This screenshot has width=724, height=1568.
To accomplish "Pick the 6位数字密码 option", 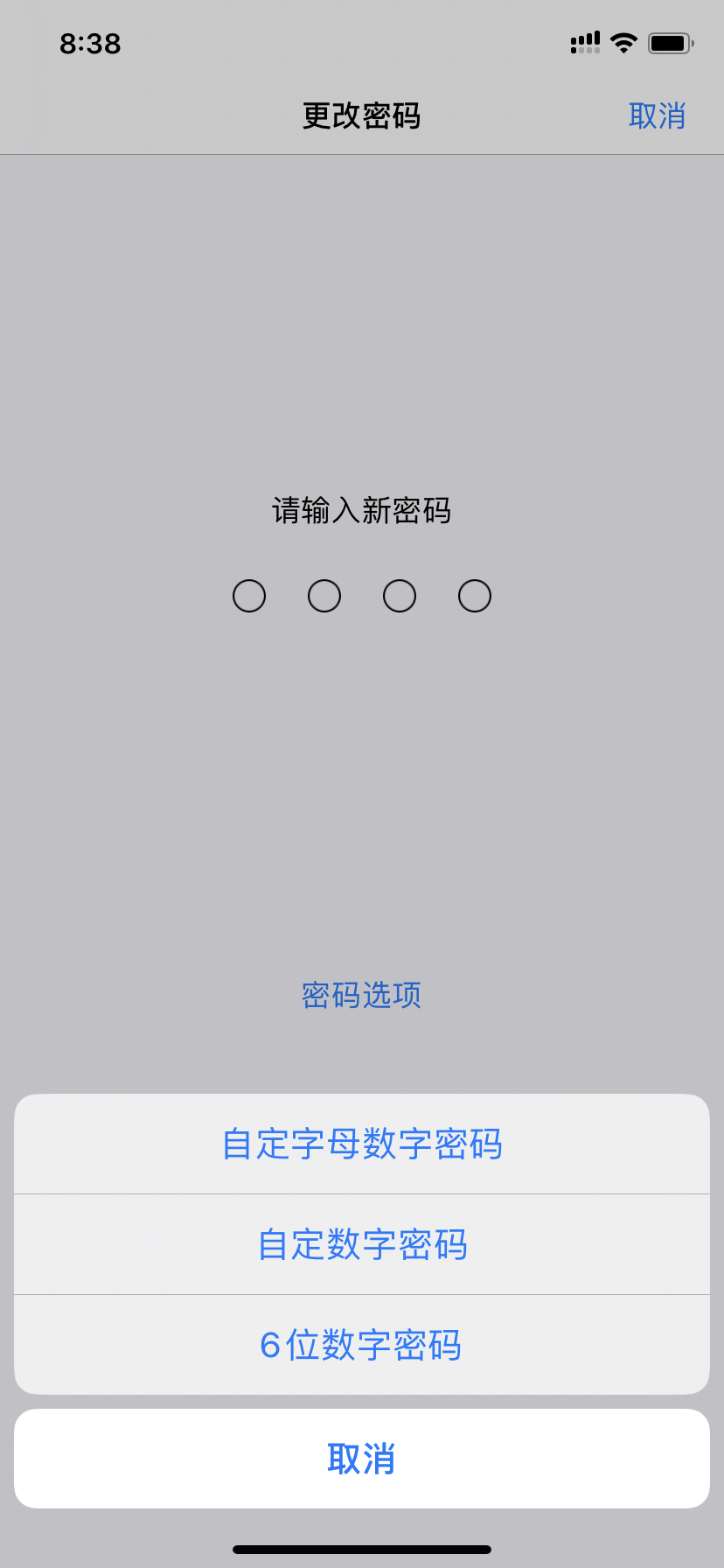I will click(362, 1345).
